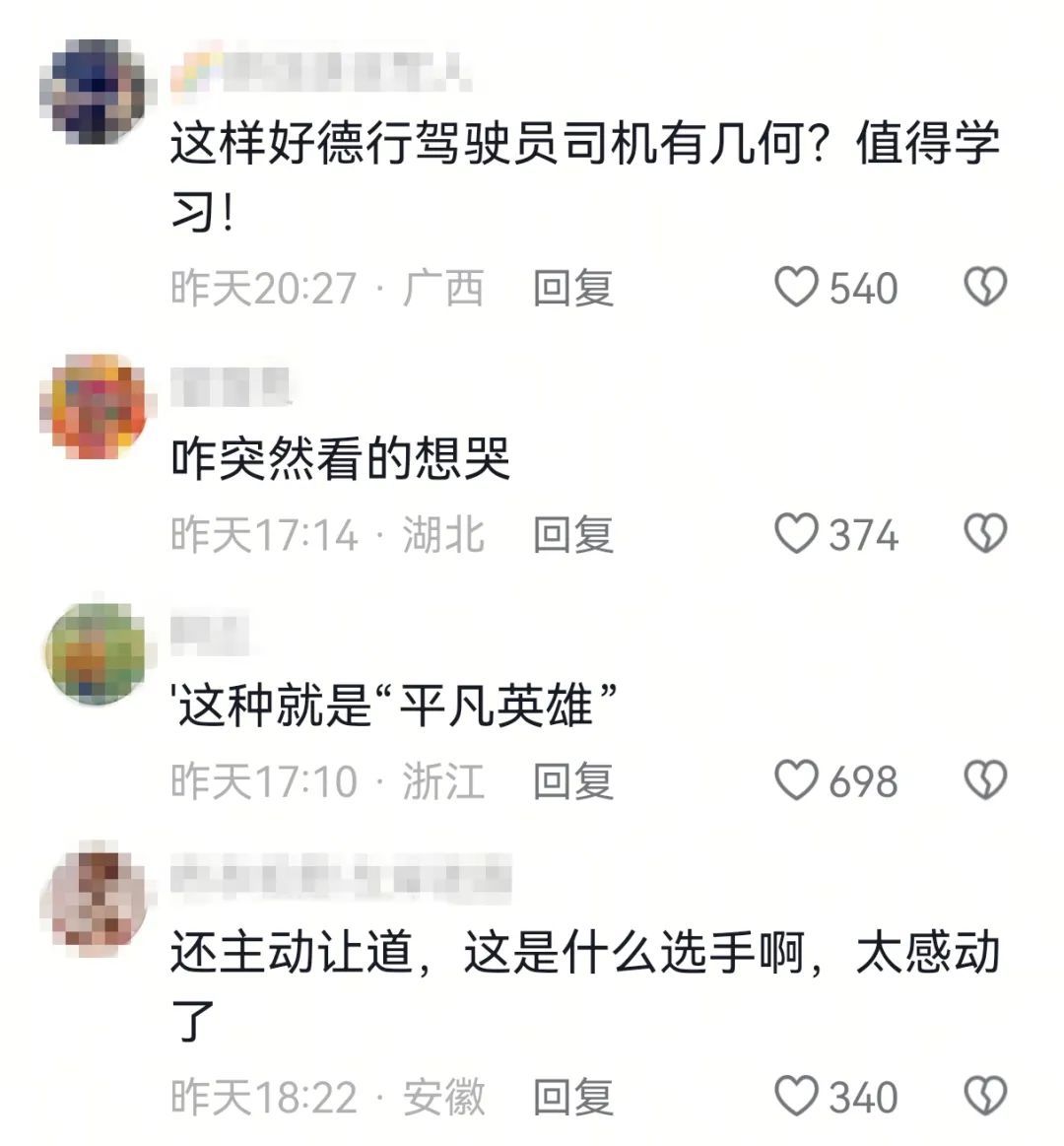This screenshot has height=1146, width=1064.
Task: Dislike the Hubei comment 咋突然看的想哭
Action: tap(984, 534)
